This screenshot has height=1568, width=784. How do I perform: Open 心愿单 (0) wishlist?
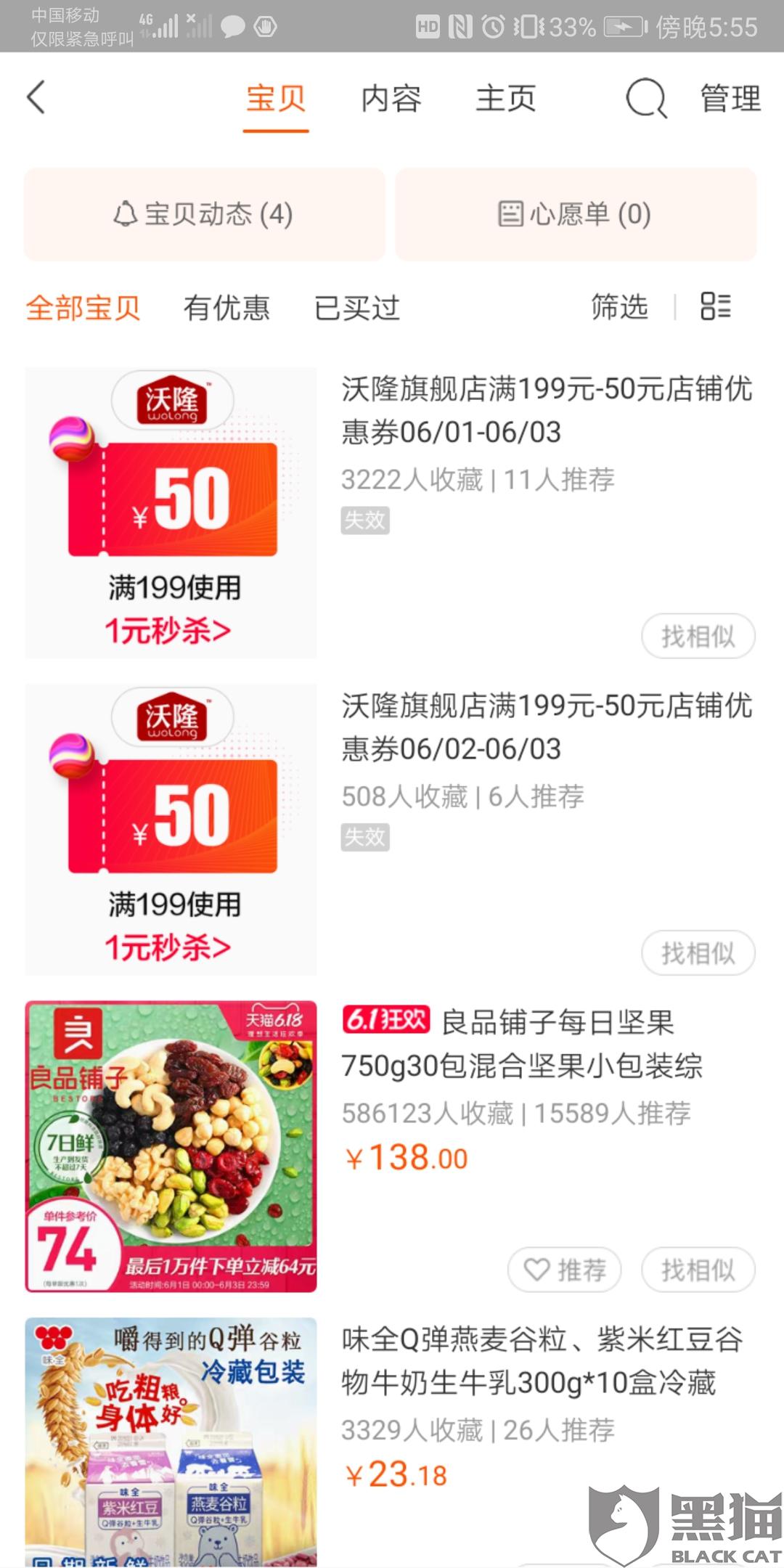[576, 214]
